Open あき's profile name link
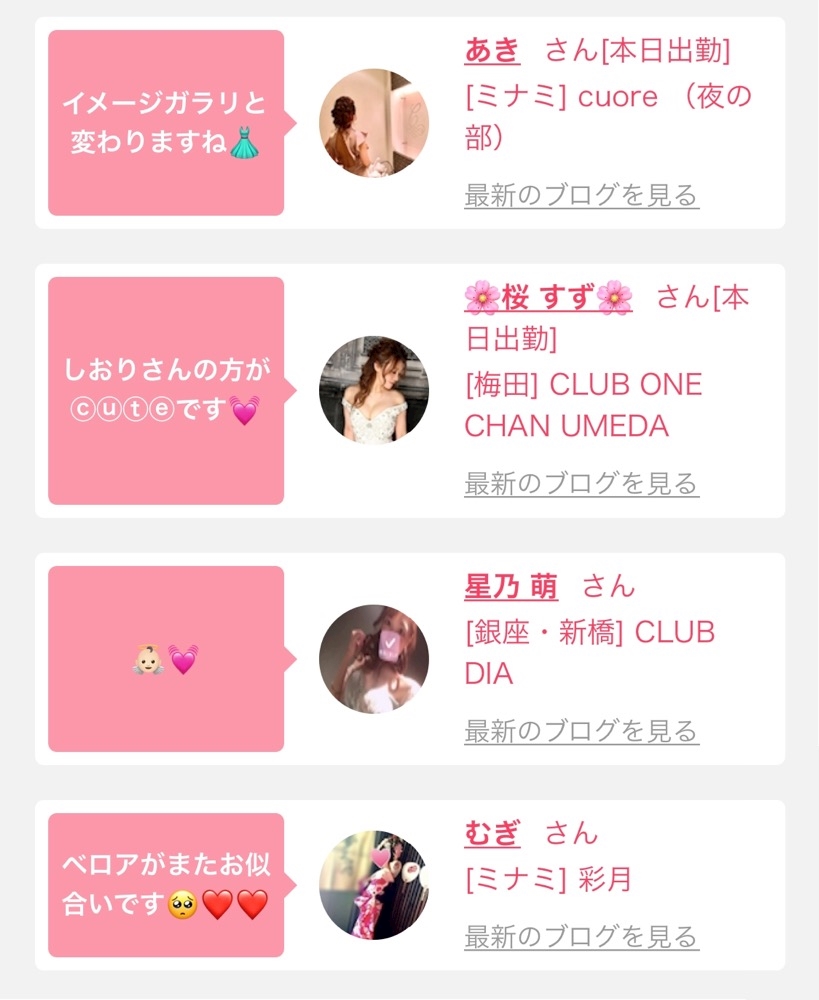The image size is (819, 1000). [x=492, y=50]
